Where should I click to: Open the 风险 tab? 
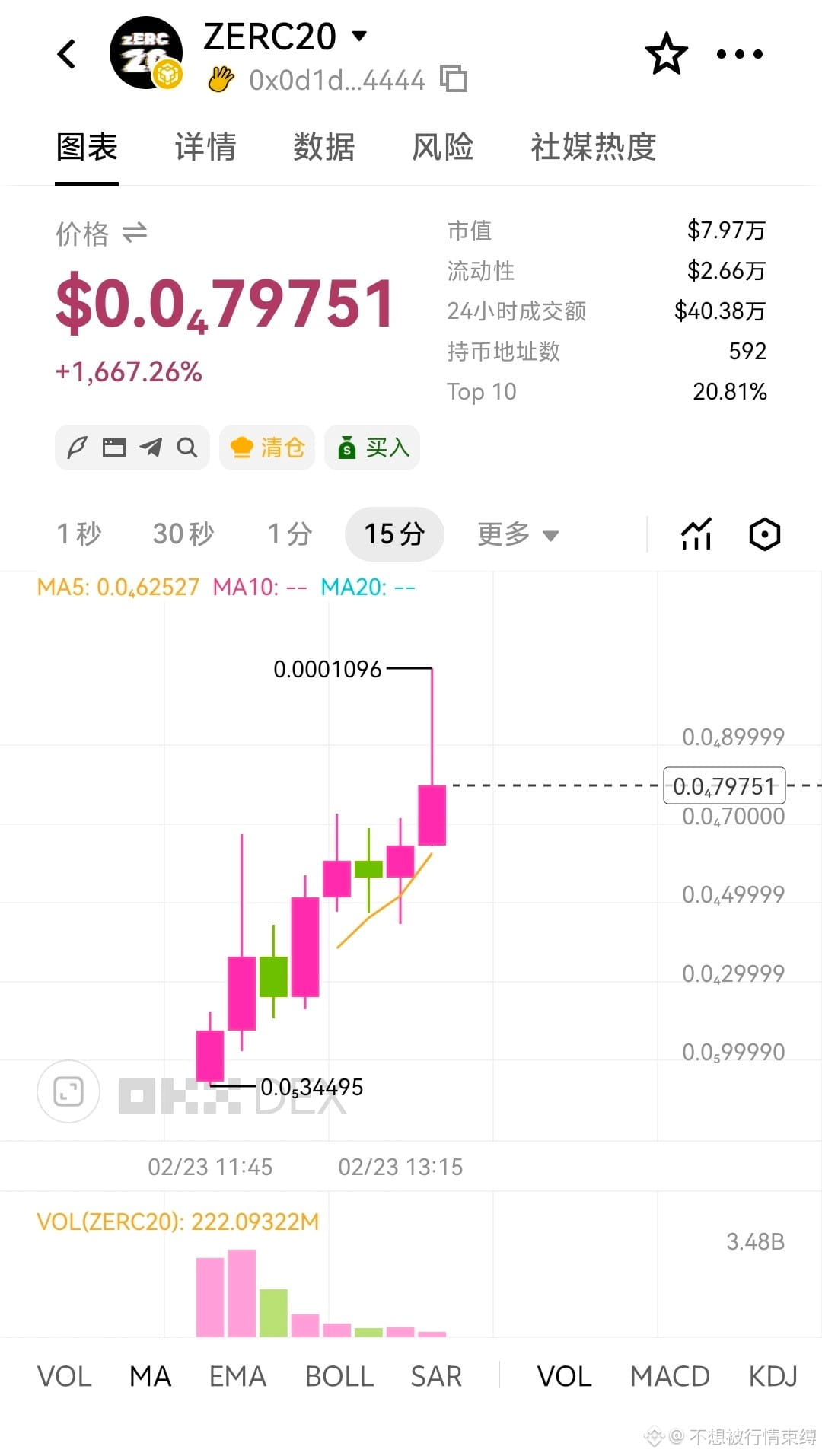(x=443, y=147)
